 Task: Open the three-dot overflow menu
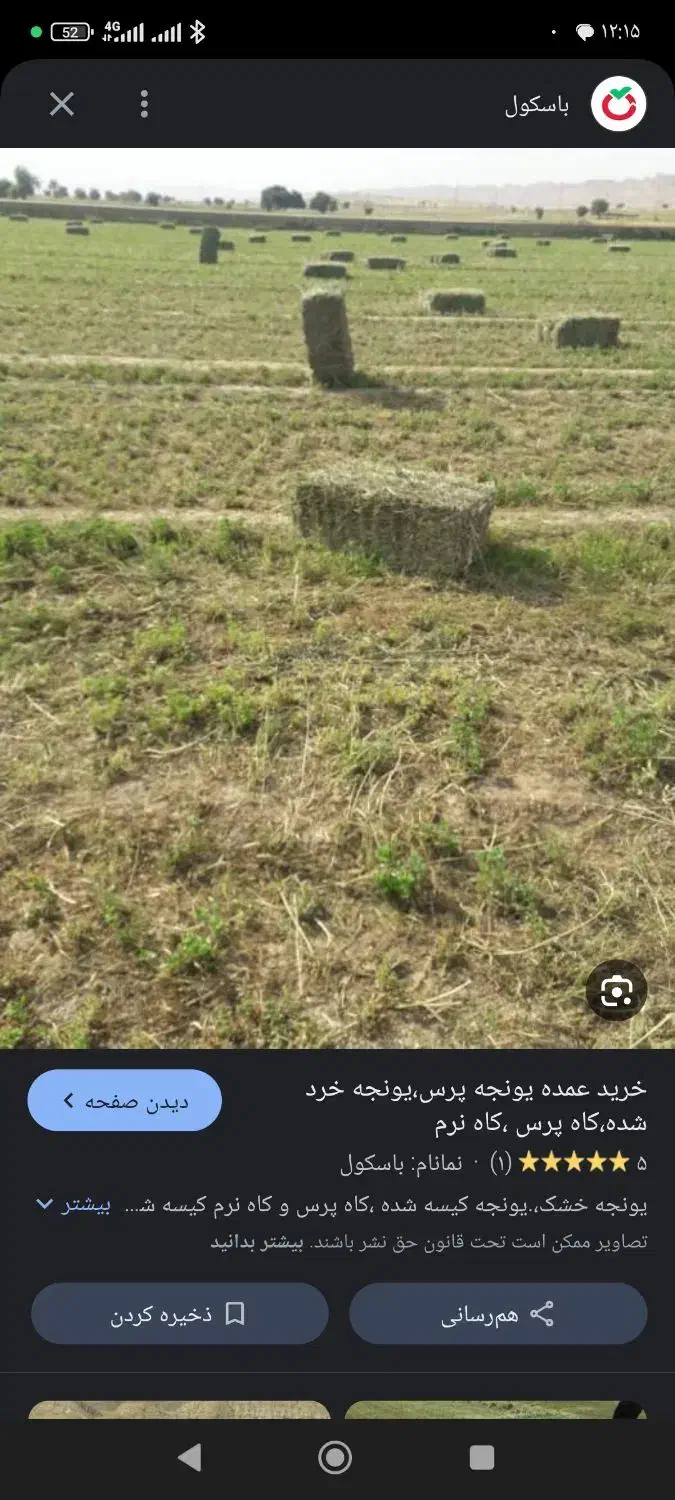point(144,104)
